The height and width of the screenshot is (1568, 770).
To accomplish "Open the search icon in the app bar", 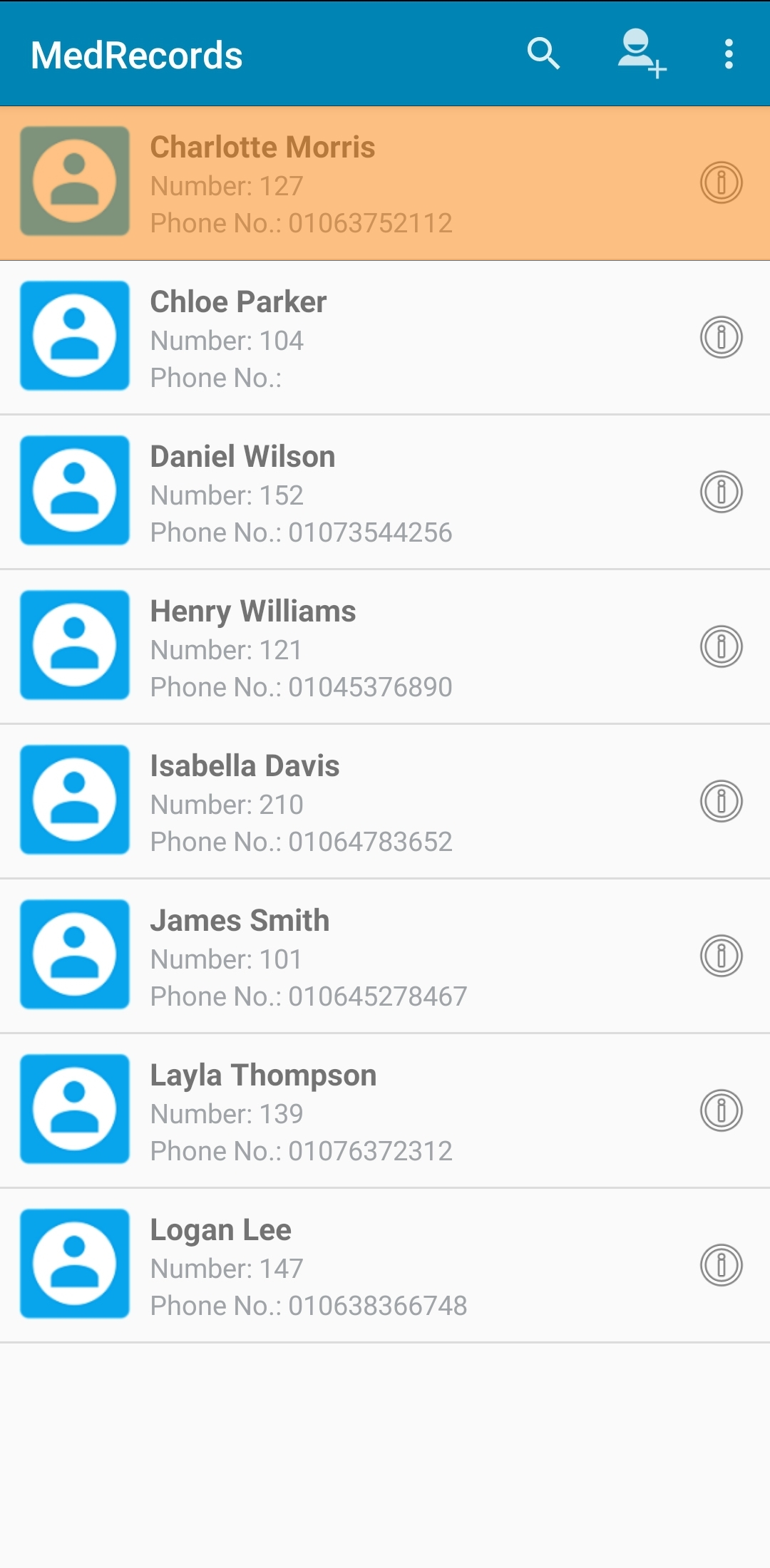I will [543, 54].
